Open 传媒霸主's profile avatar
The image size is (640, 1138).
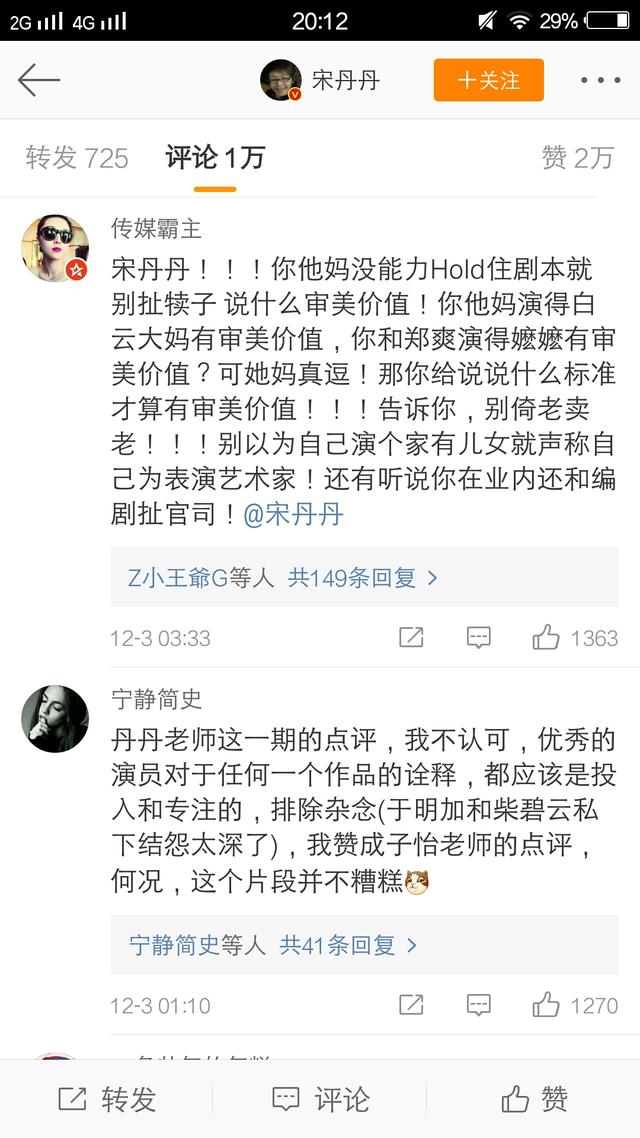tap(56, 247)
